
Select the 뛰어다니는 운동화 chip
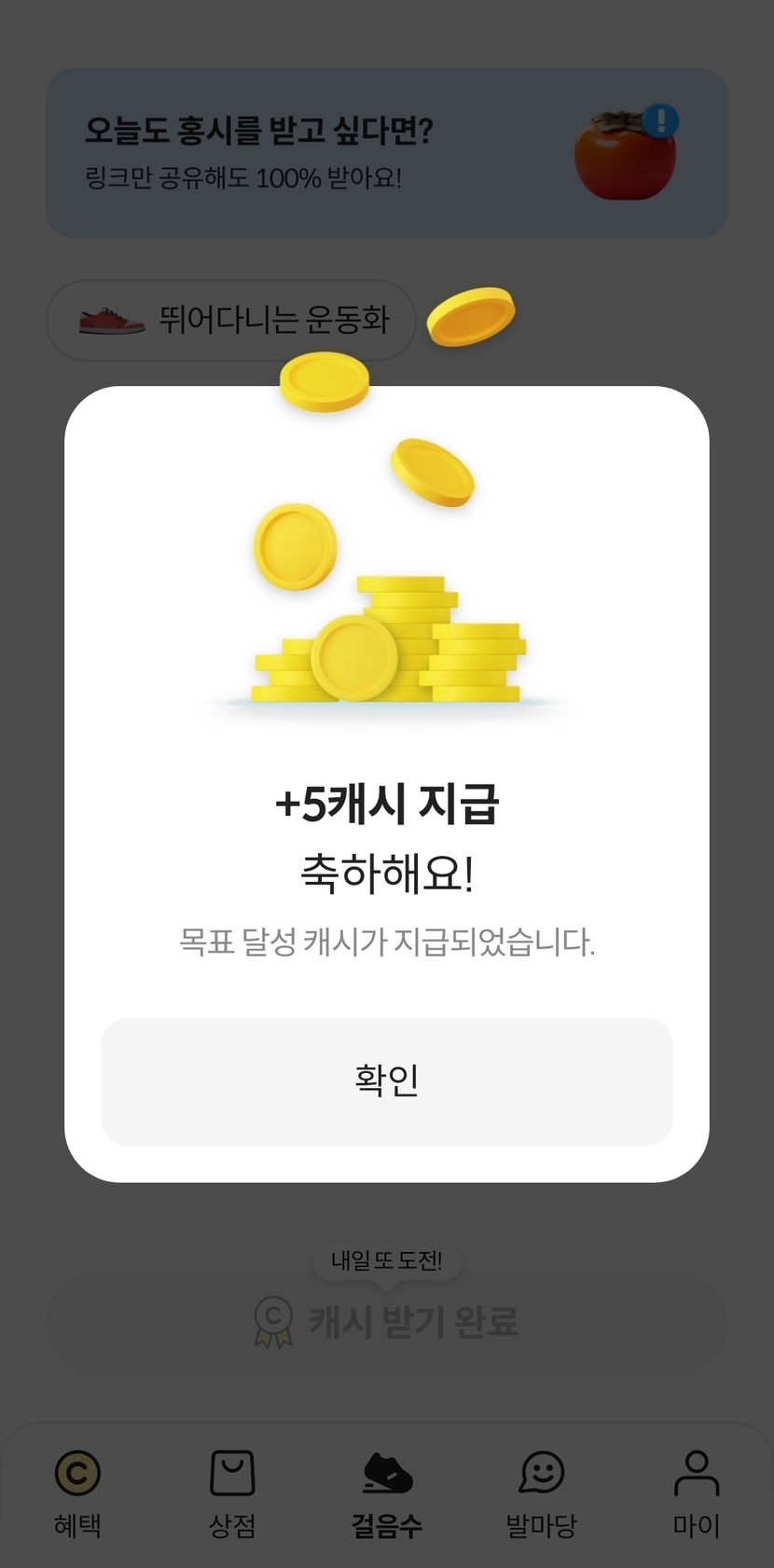tap(230, 321)
